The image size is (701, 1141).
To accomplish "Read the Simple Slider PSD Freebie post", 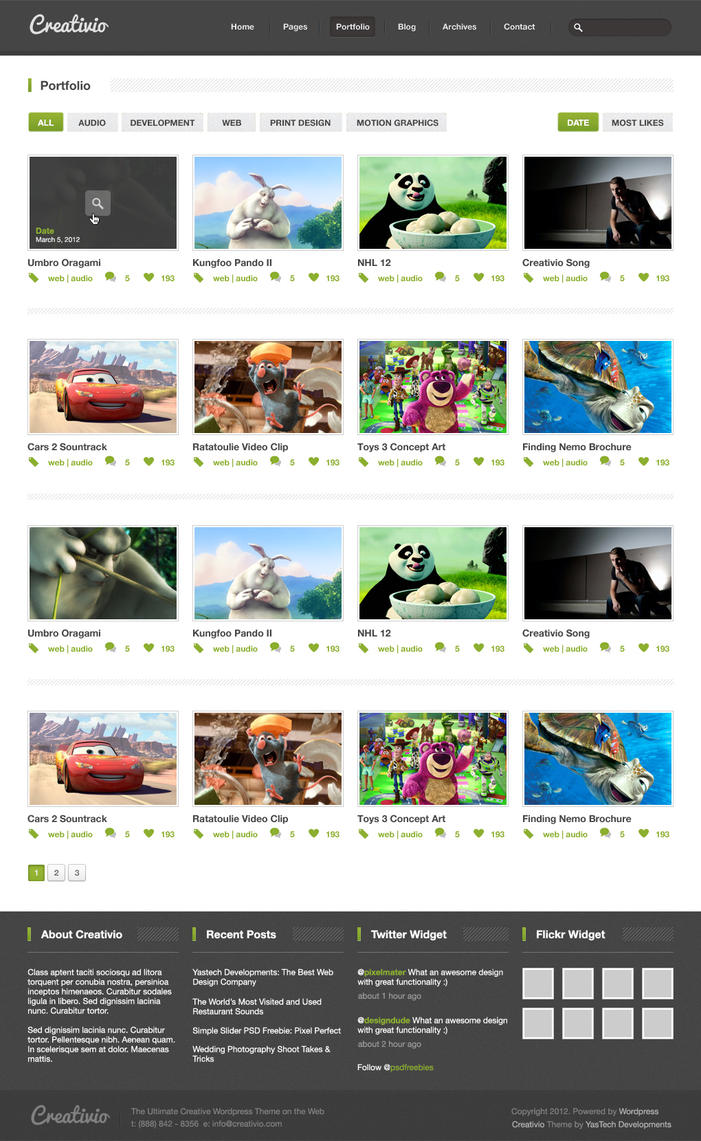I will (266, 1030).
